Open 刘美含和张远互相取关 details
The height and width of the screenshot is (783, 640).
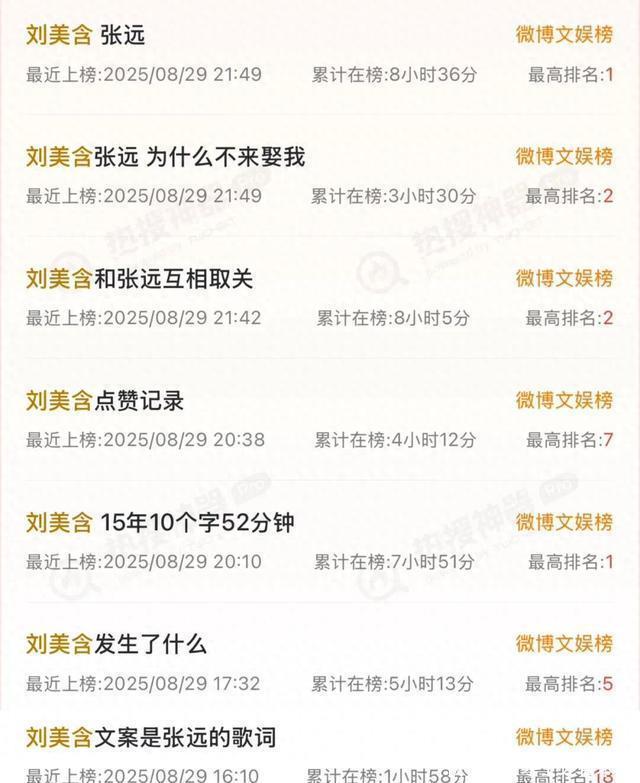139,279
